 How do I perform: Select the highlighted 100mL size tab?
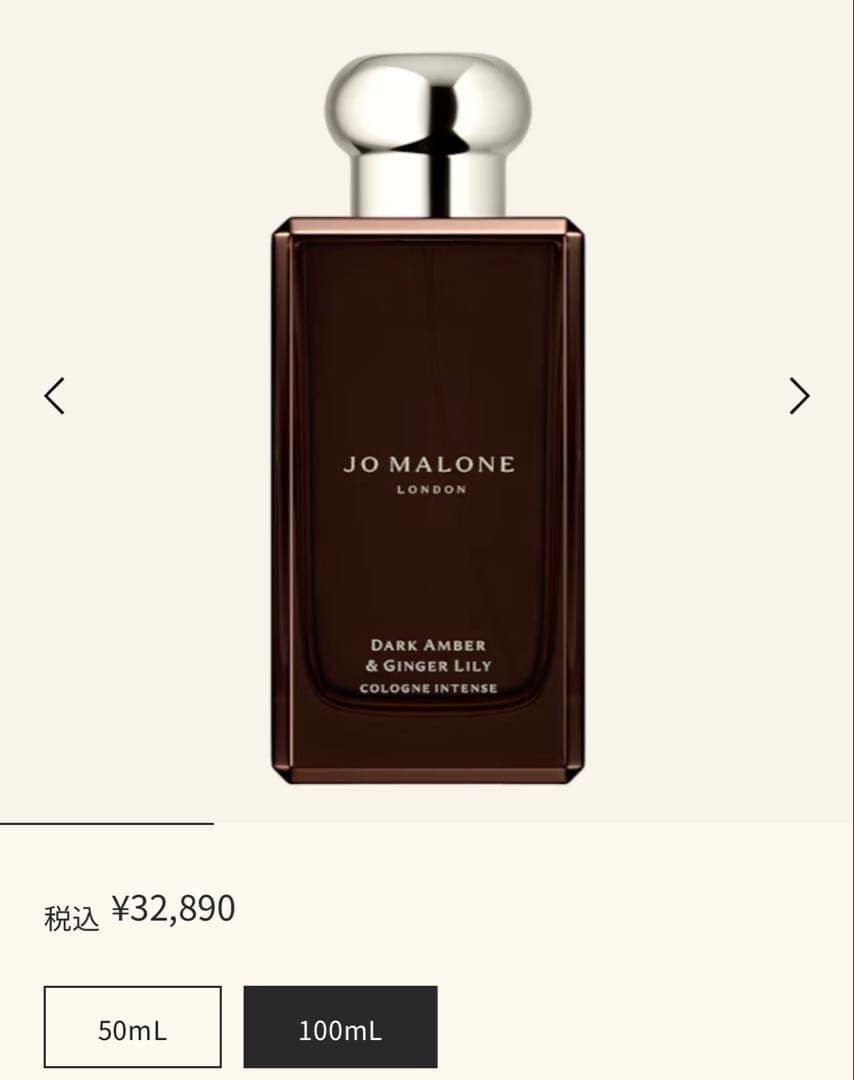coord(340,1026)
